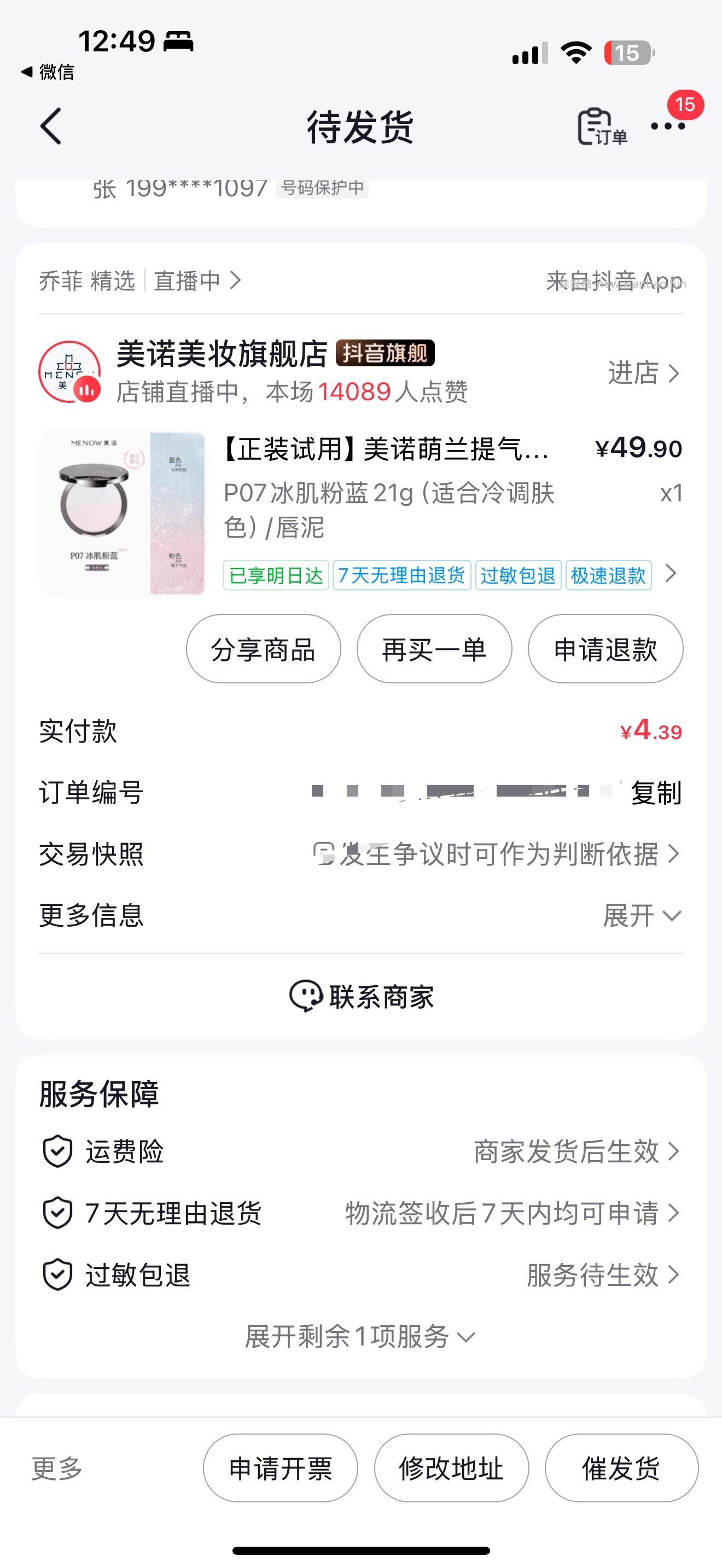The width and height of the screenshot is (722, 1568).
Task: Click the shield icon next to 运费险
Action: coord(57,1150)
